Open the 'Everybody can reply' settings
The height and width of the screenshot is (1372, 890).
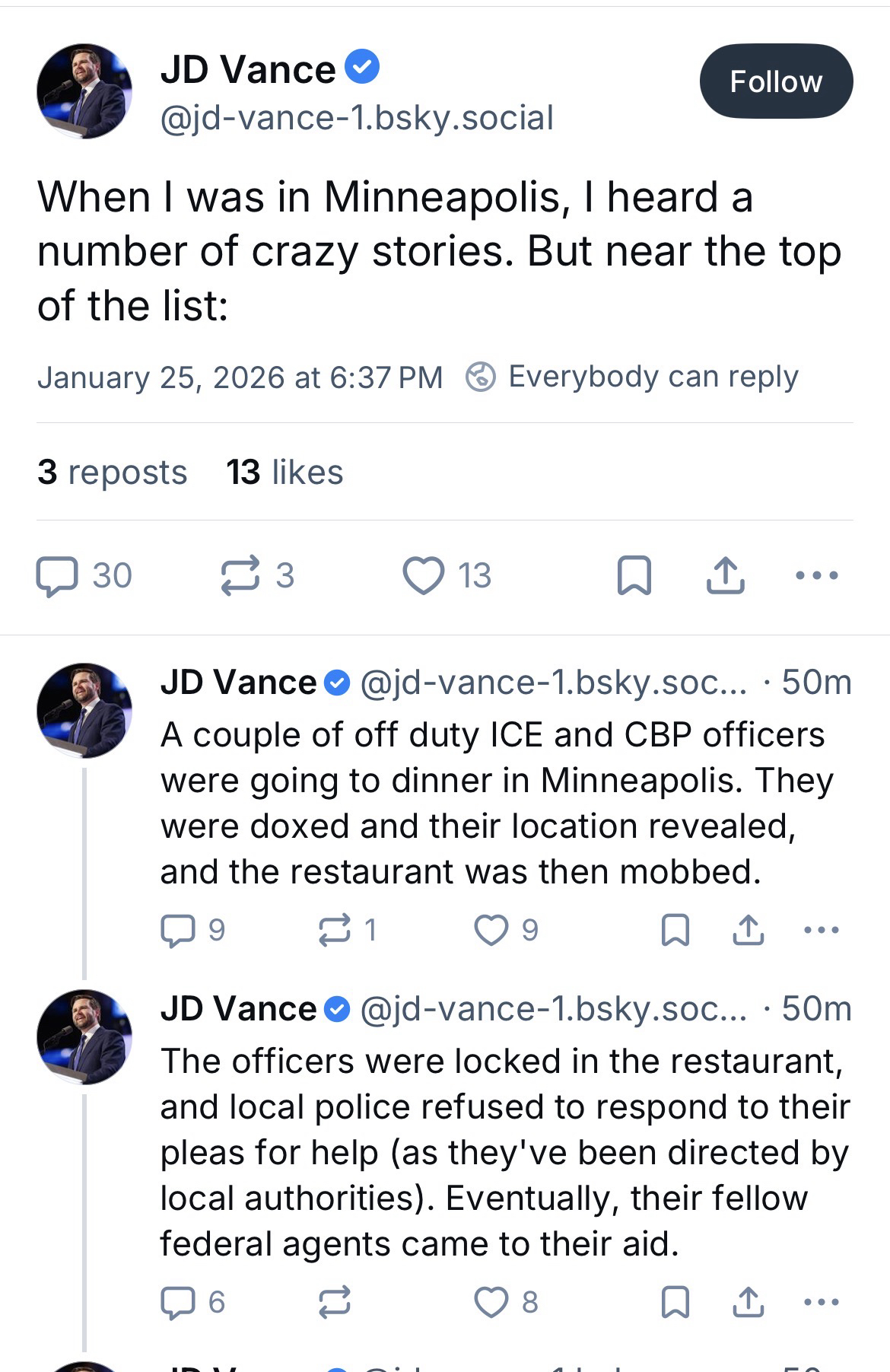point(631,377)
